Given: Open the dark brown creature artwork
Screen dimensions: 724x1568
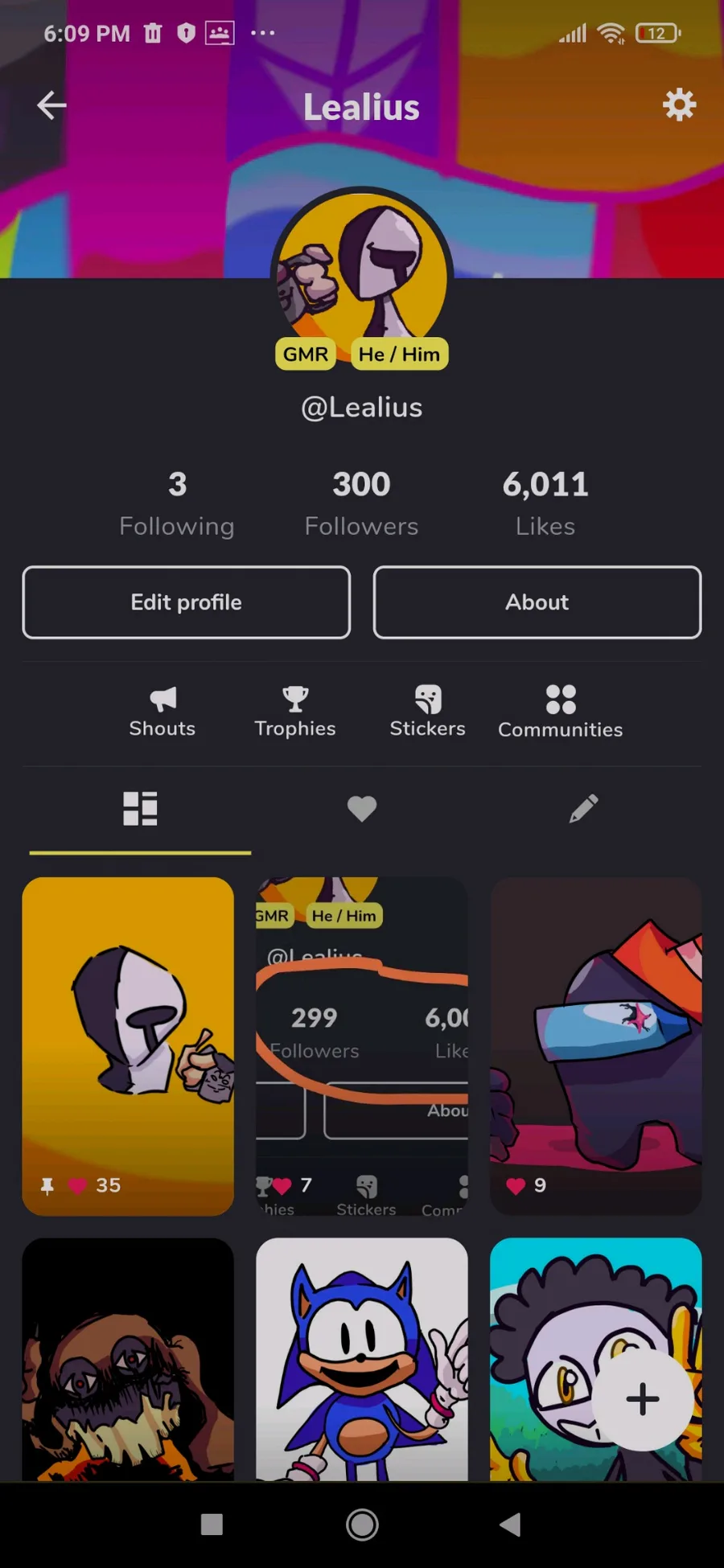Looking at the screenshot, I should click(128, 1359).
